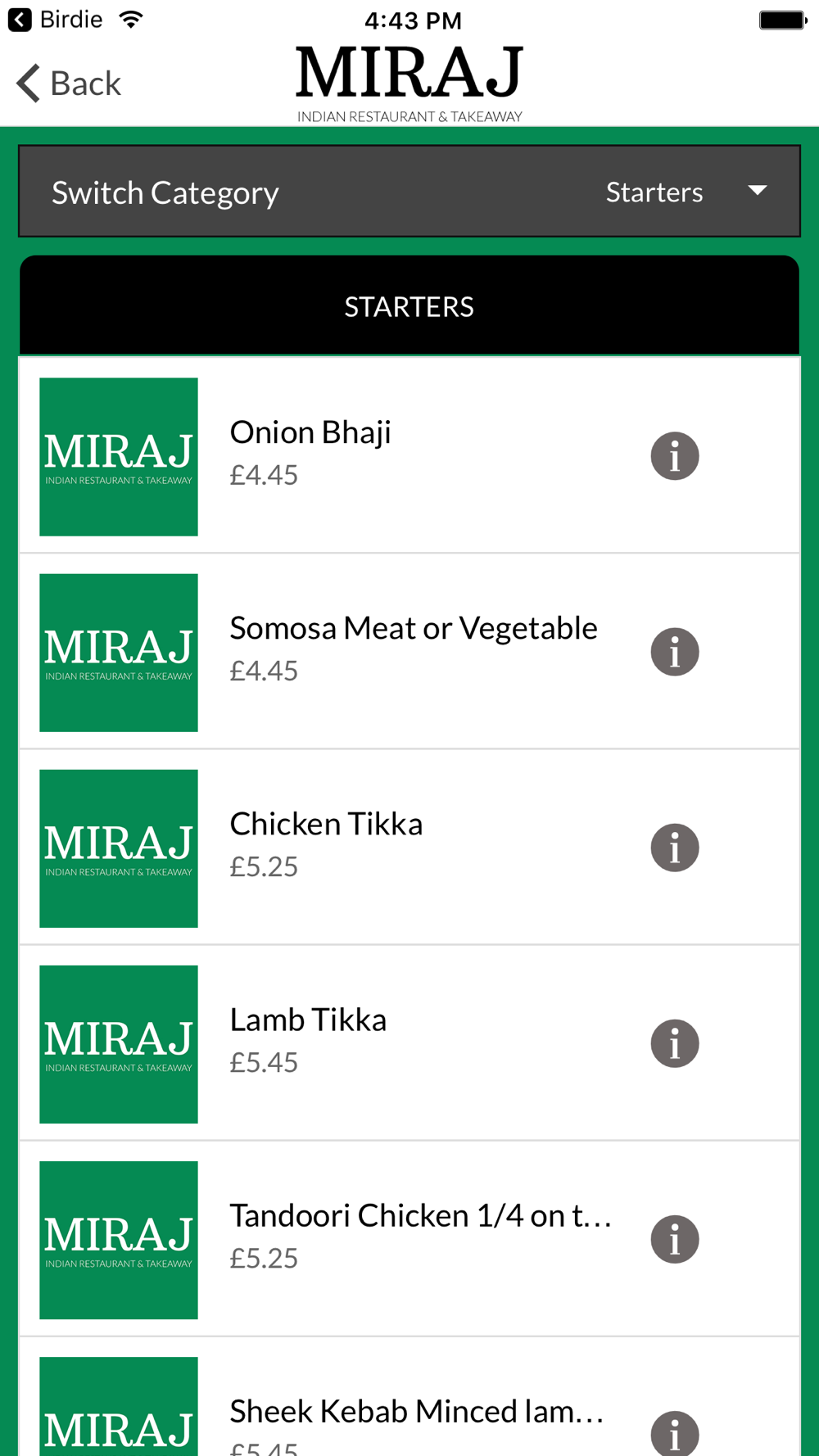View info for Onion Bhaji
Viewport: 819px width, 1456px height.
[x=675, y=456]
